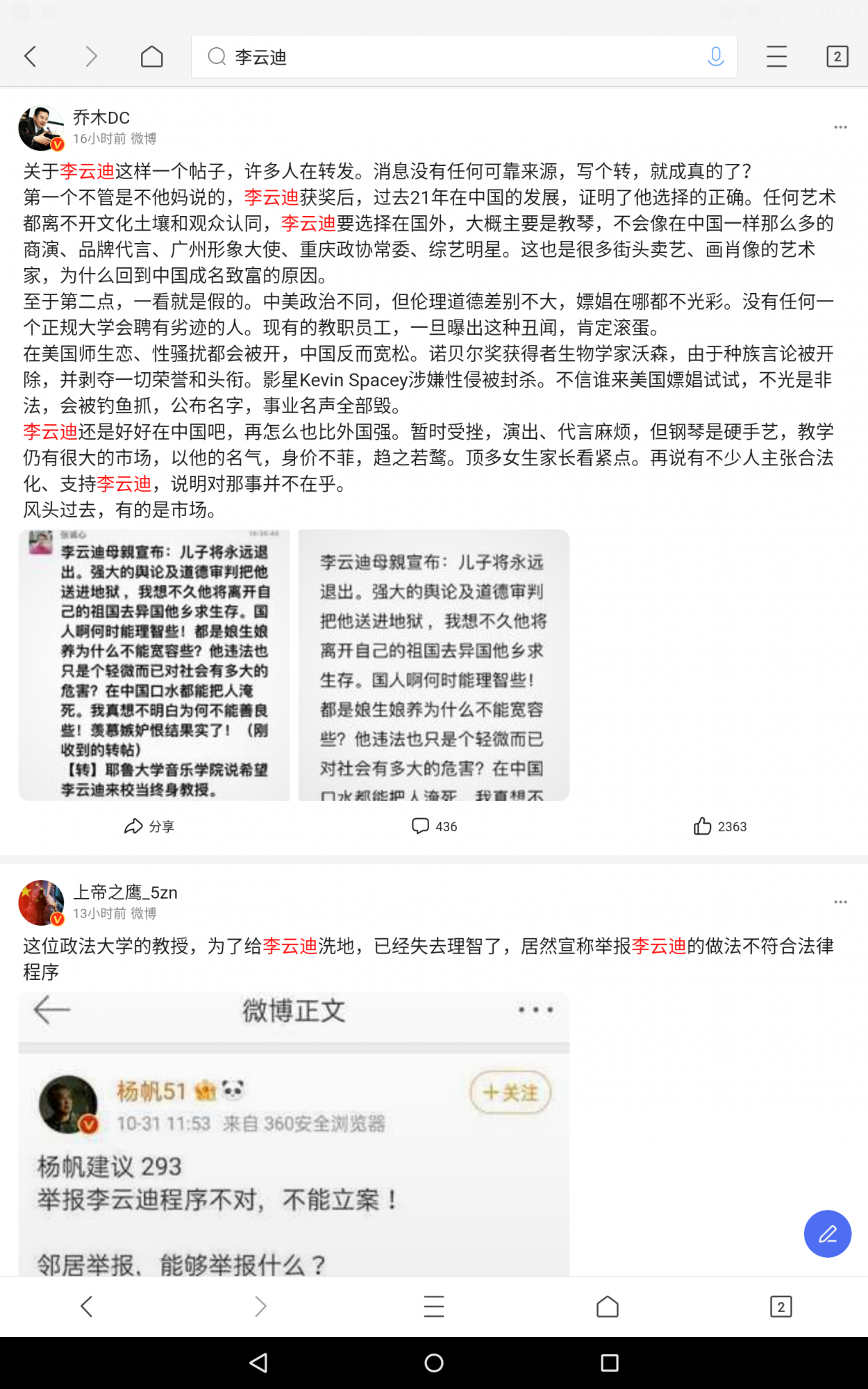This screenshot has width=868, height=1389.
Task: Open the first image in 乔木DC's post
Action: (x=154, y=665)
